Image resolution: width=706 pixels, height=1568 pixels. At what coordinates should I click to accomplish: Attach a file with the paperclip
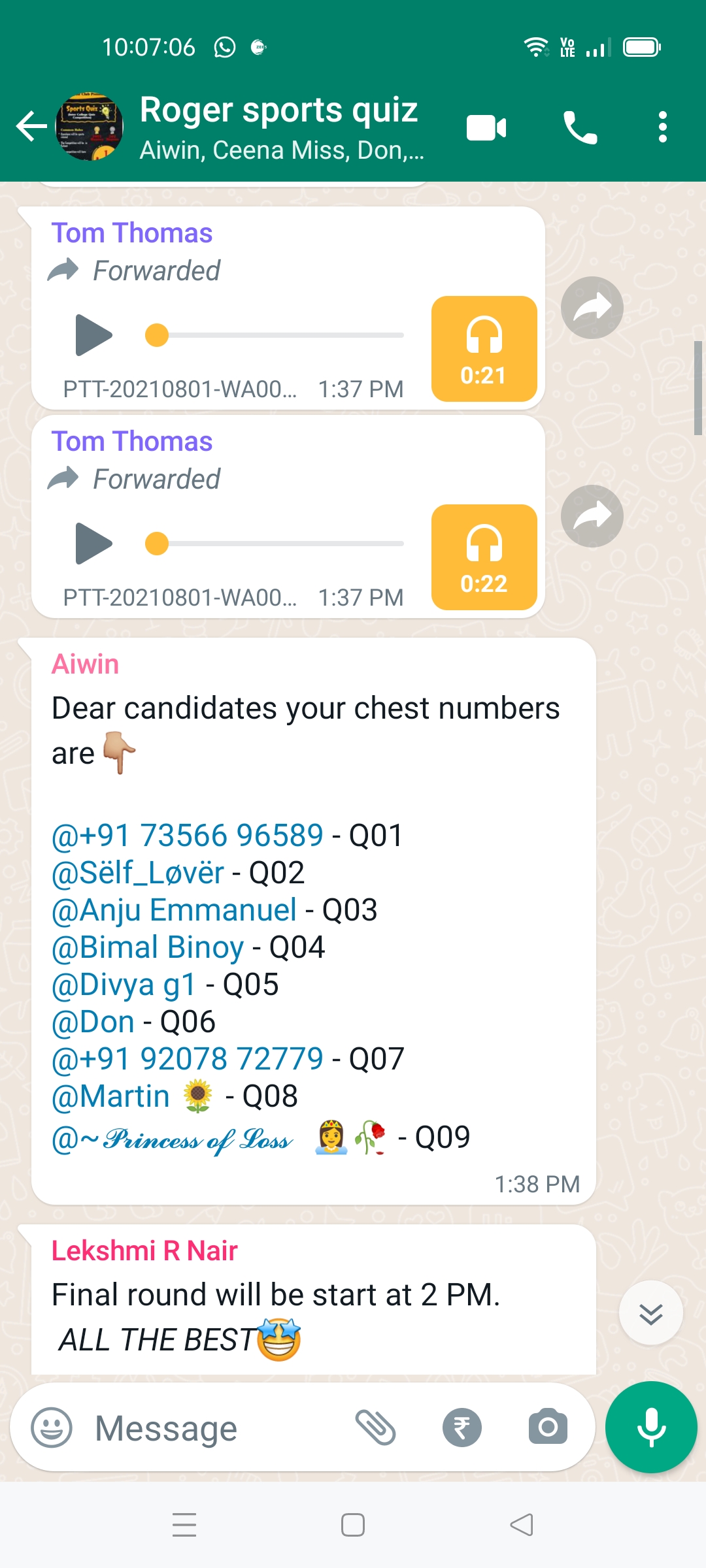(x=375, y=1428)
